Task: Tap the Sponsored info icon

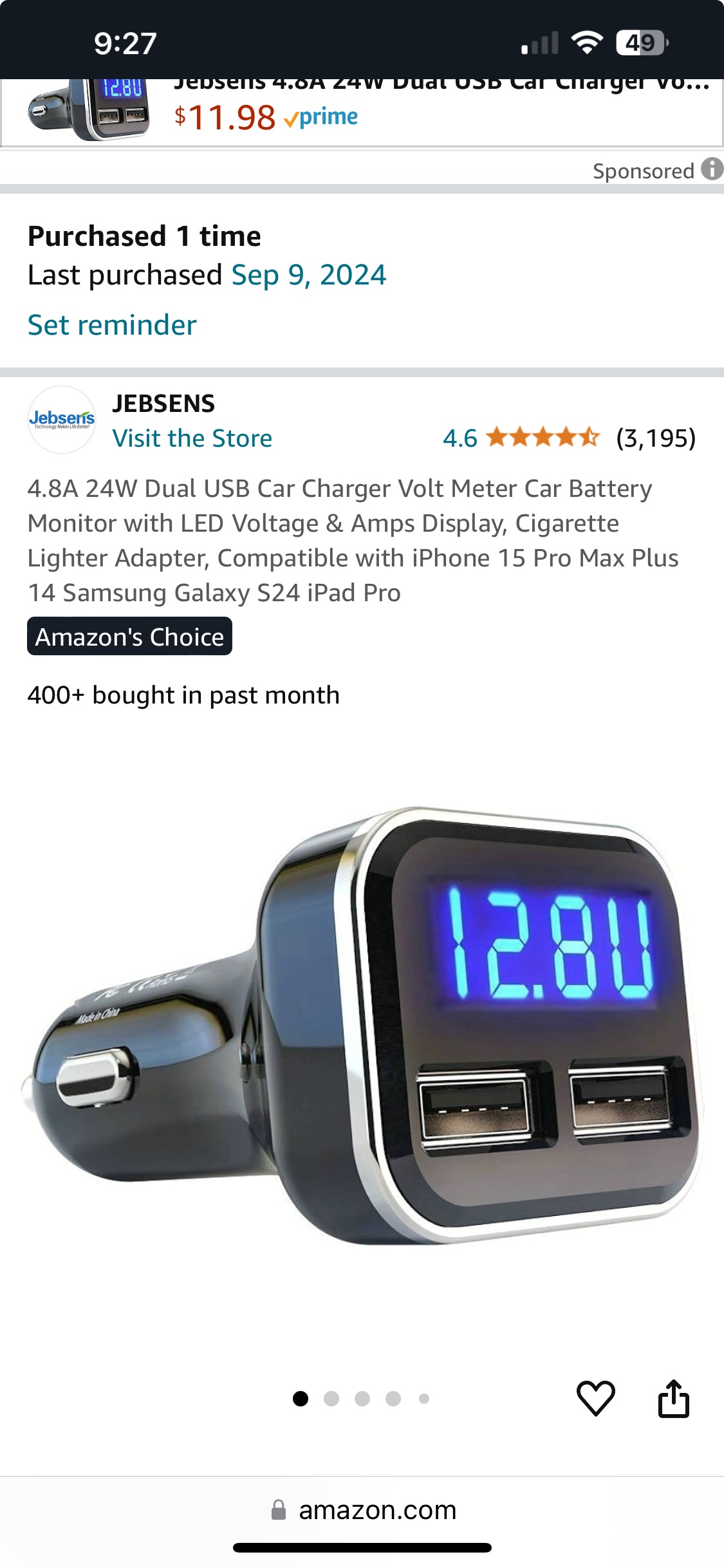Action: 712,169
